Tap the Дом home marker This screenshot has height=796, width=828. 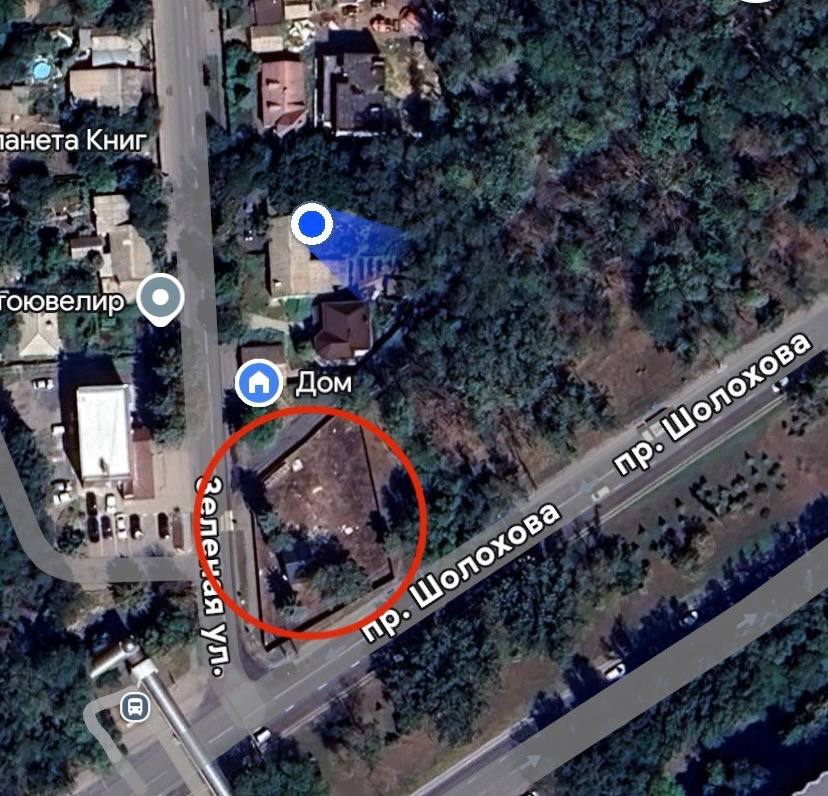point(259,382)
